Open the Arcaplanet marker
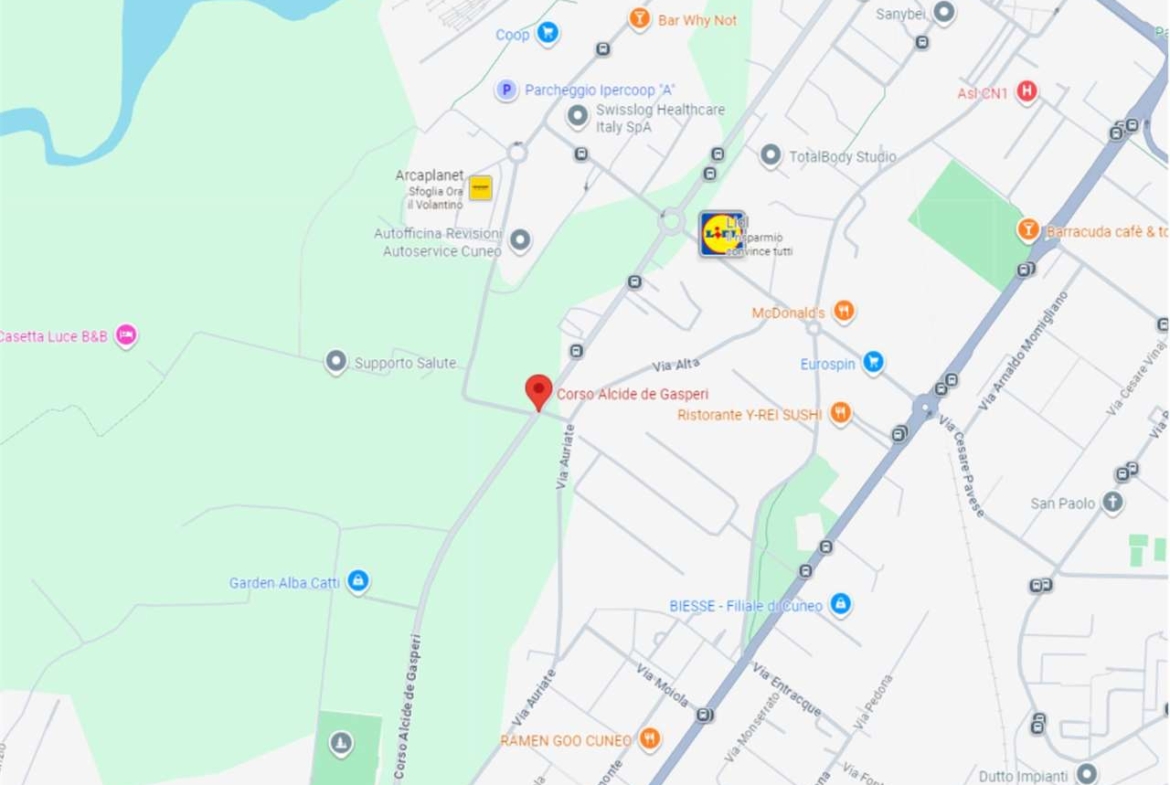 pyautogui.click(x=481, y=187)
